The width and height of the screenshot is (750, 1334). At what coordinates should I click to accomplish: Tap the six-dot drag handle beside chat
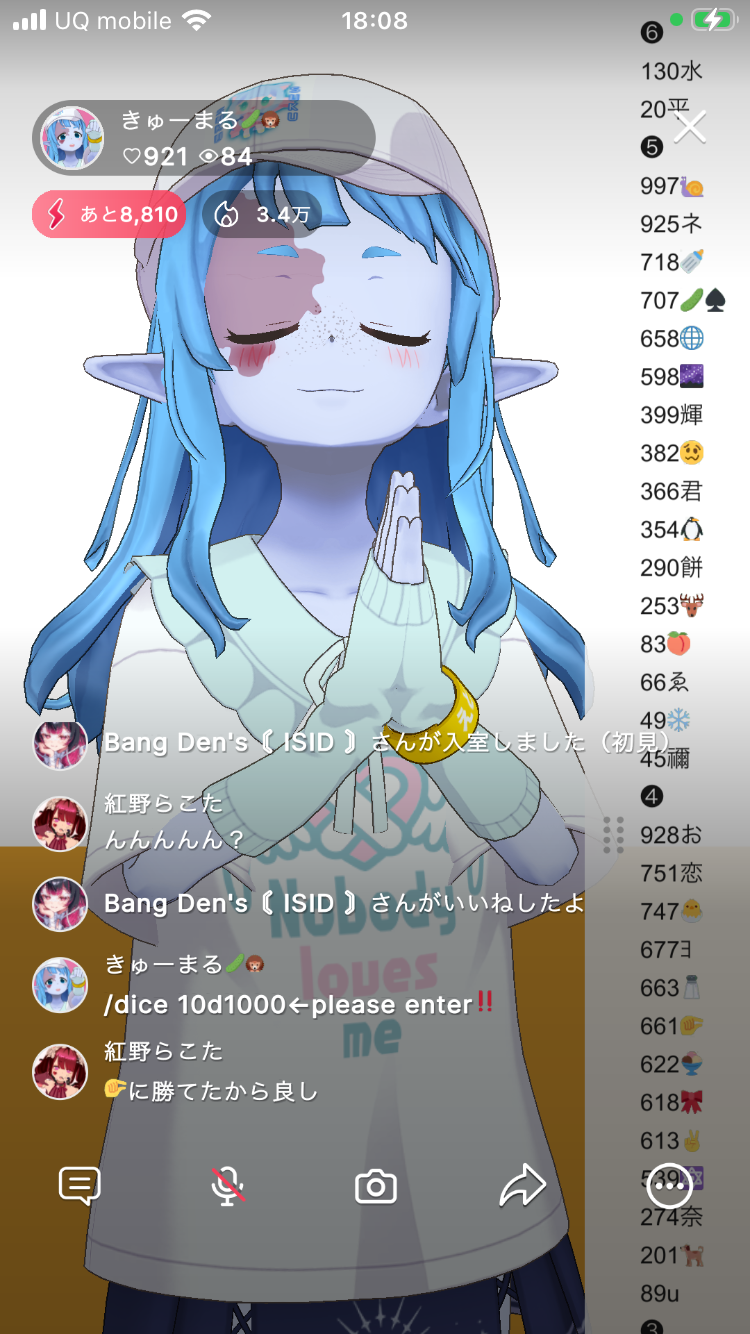(614, 834)
